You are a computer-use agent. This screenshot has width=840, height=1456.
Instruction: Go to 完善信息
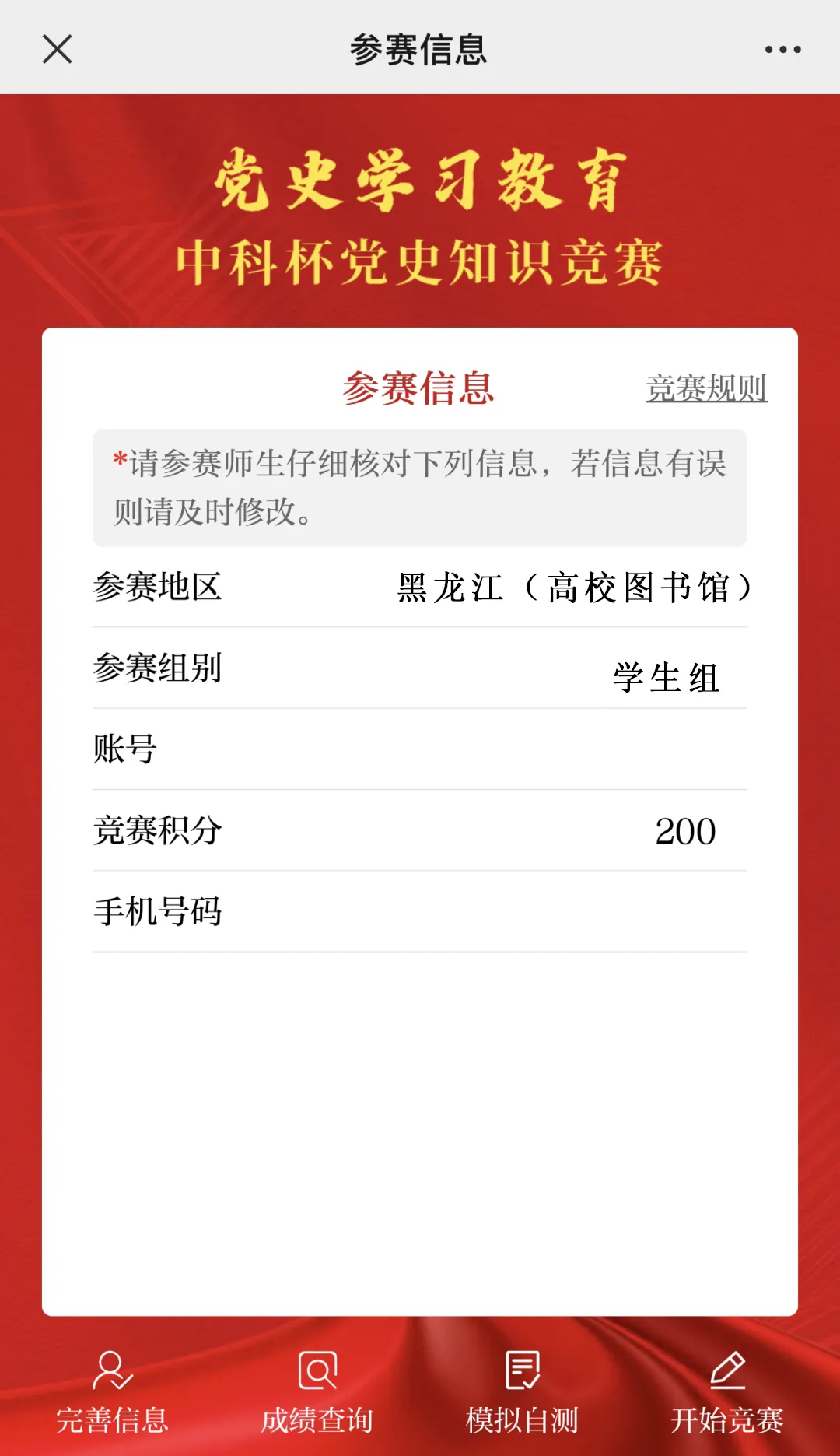[112, 1392]
